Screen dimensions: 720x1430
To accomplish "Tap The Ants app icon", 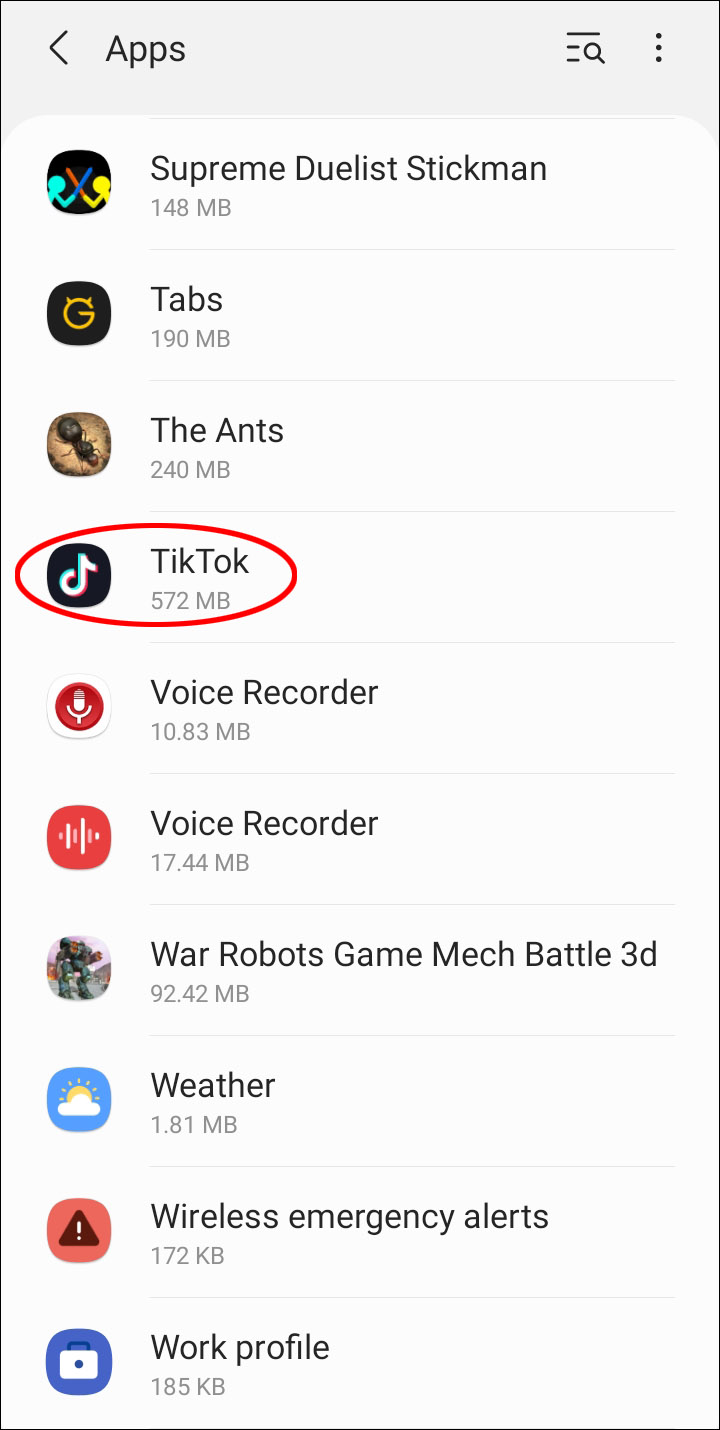I will click(x=79, y=444).
